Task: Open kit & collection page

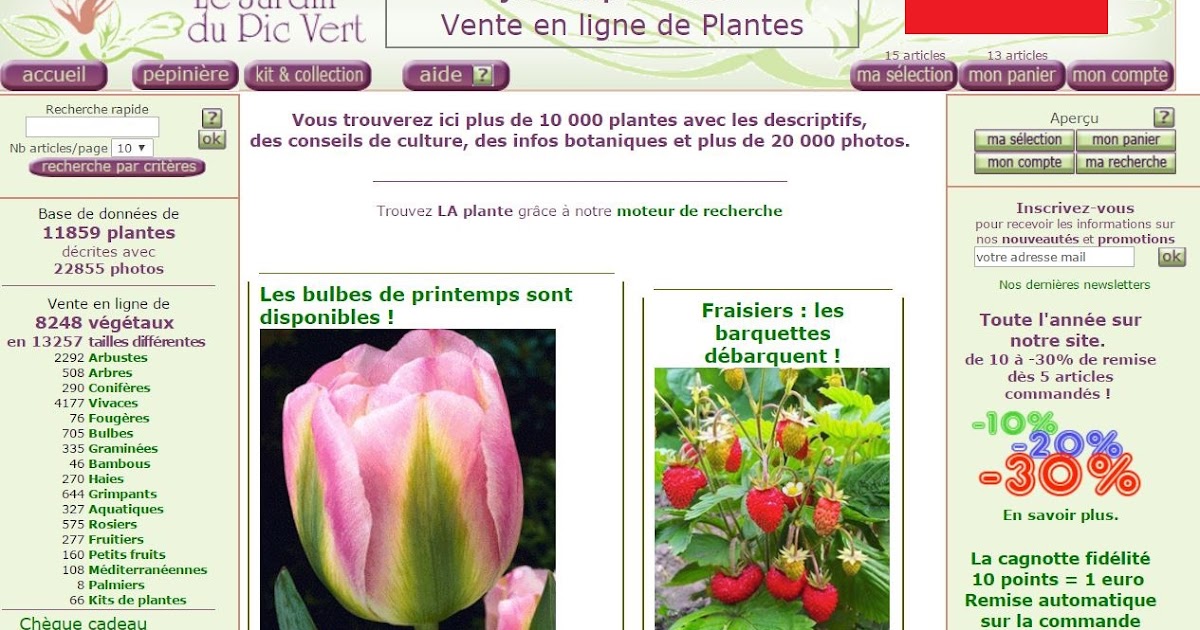Action: click(x=309, y=75)
